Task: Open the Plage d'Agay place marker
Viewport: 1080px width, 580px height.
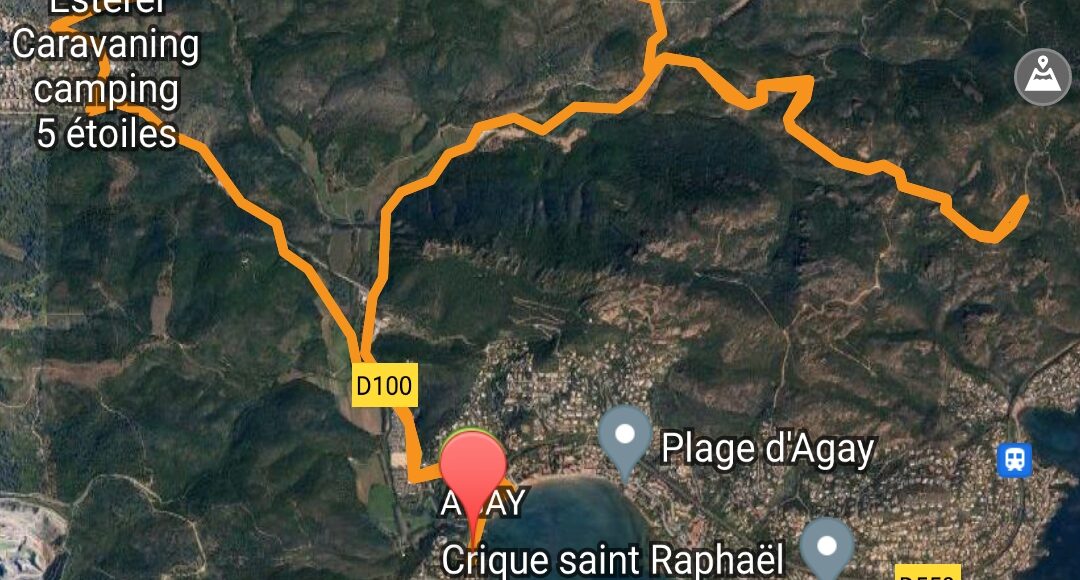Action: [x=626, y=437]
